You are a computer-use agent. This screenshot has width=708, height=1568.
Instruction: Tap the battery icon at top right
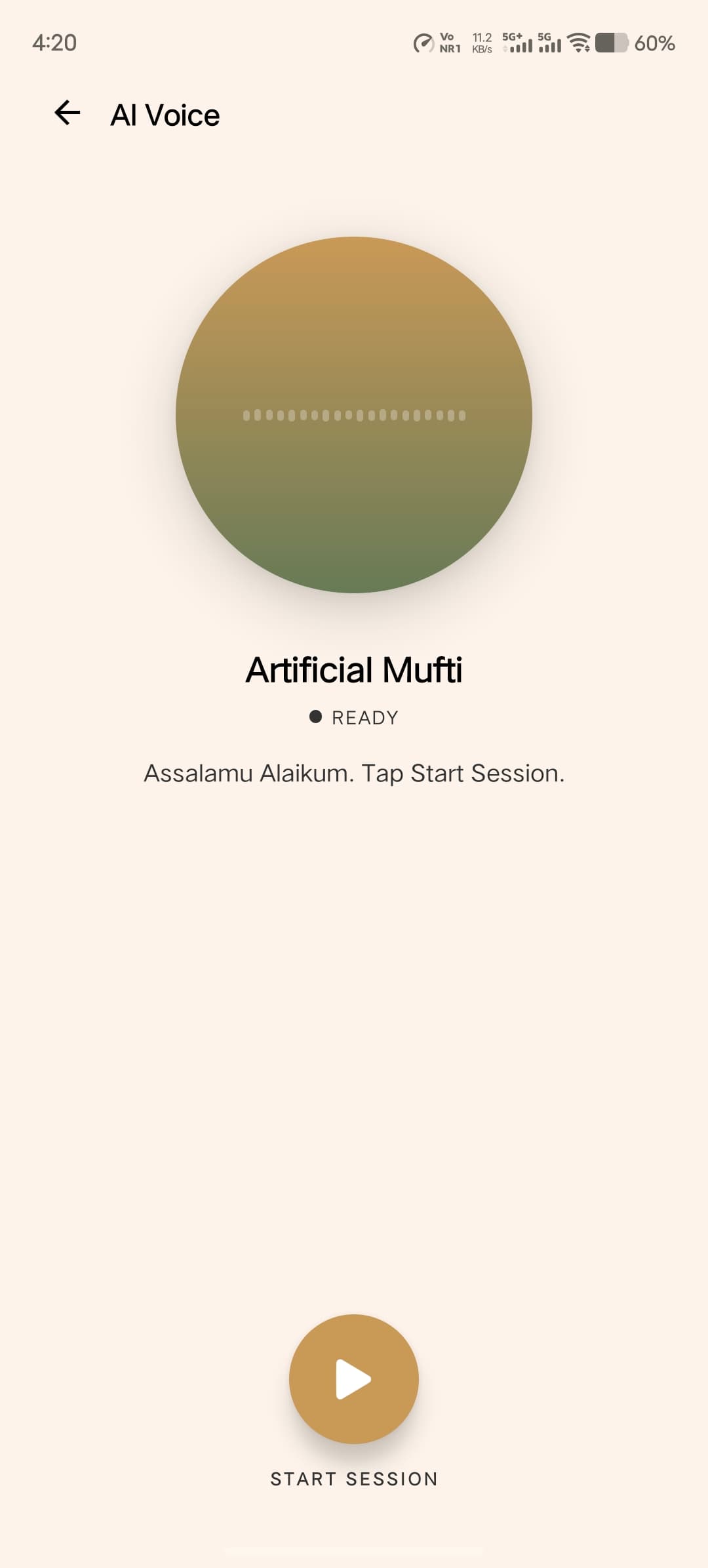pyautogui.click(x=611, y=44)
